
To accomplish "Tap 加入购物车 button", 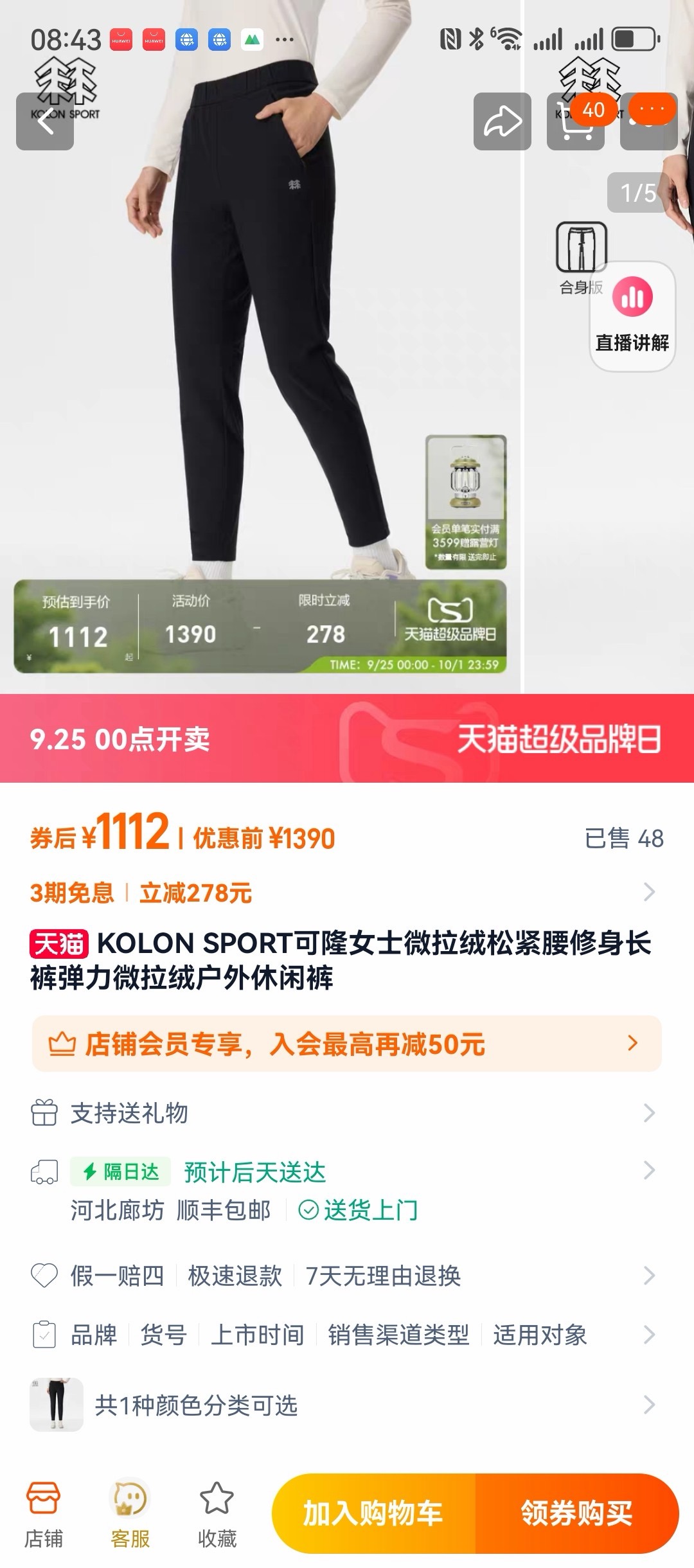I will [x=373, y=1513].
